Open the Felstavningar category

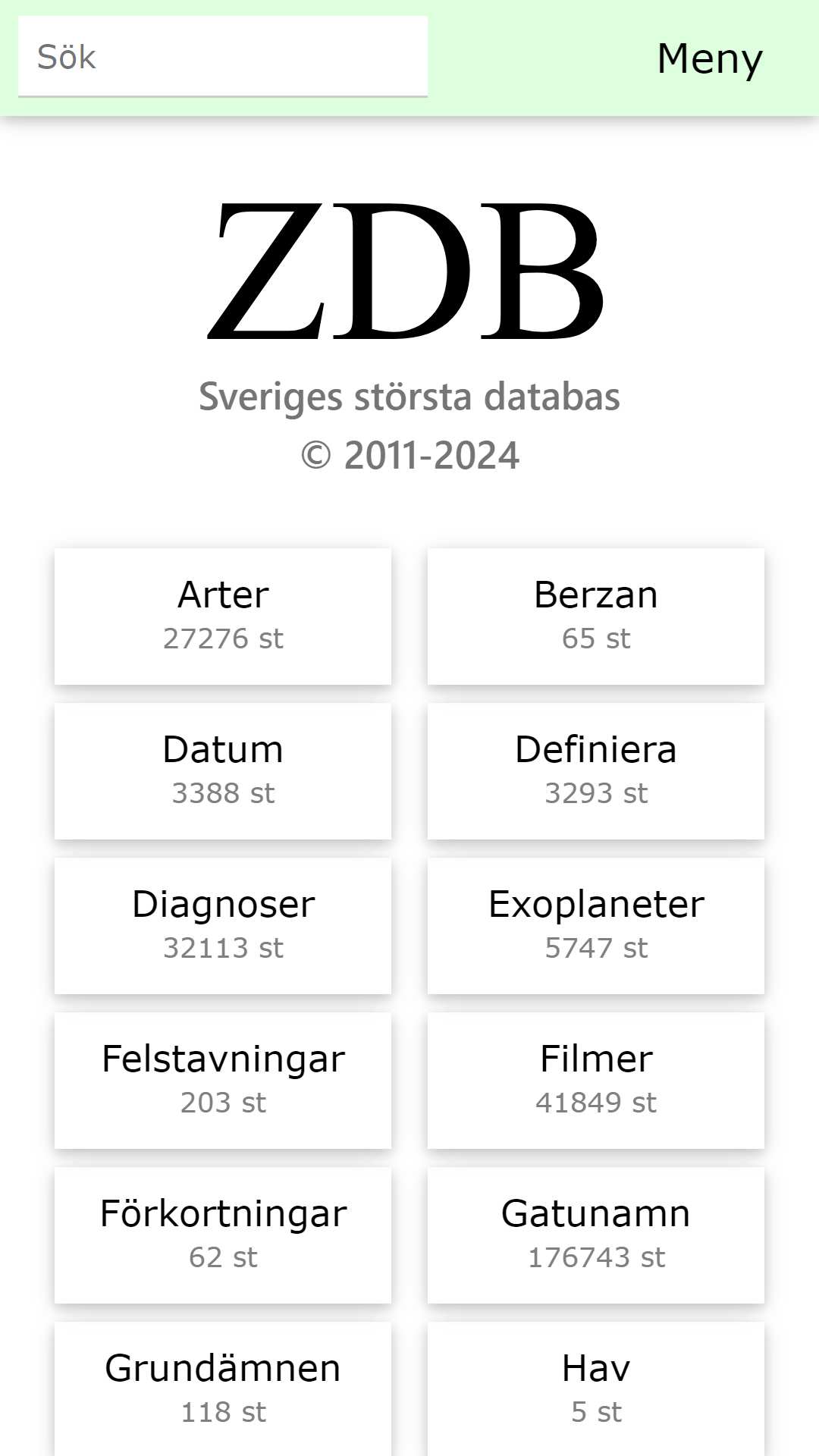point(223,1081)
